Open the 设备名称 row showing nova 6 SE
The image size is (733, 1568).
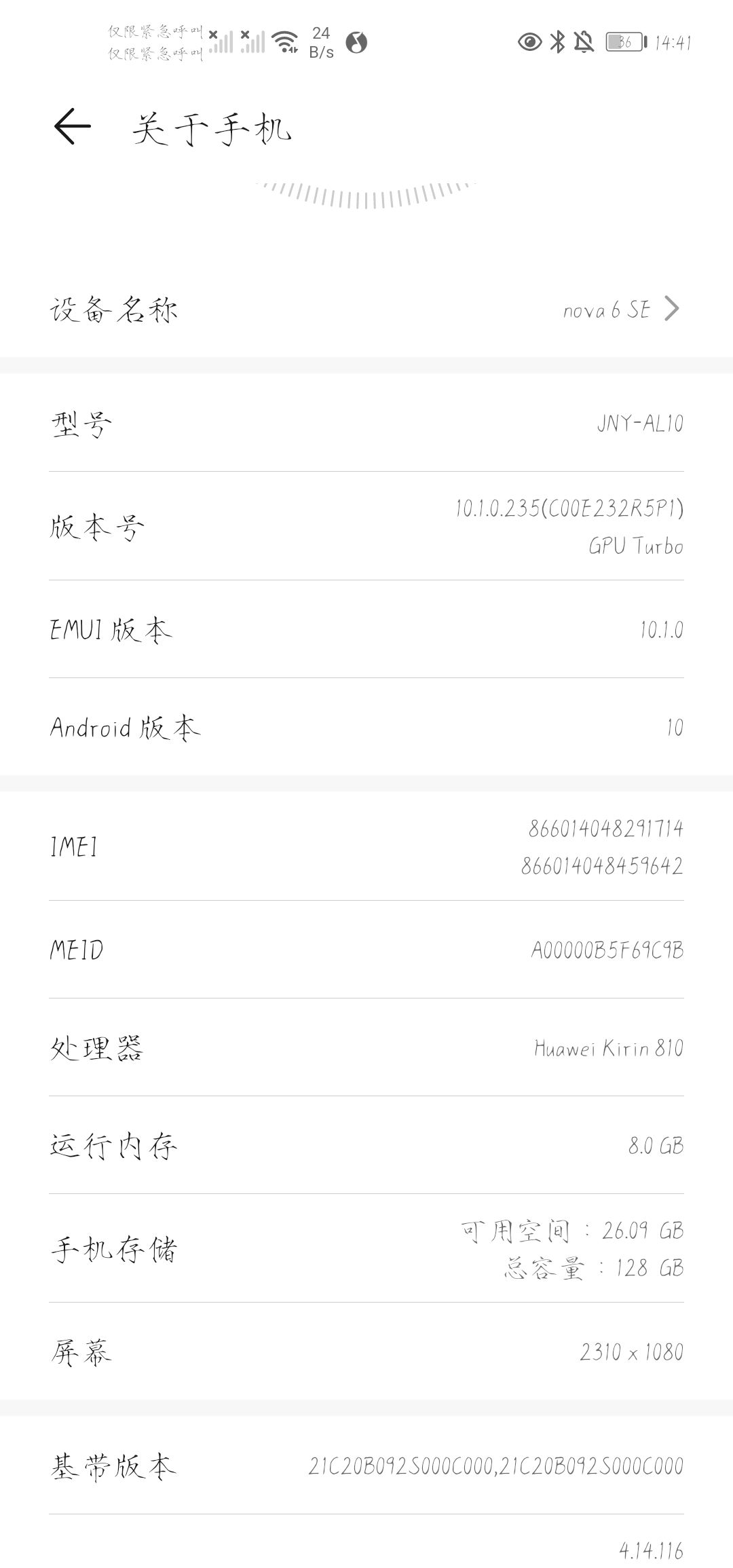point(366,310)
